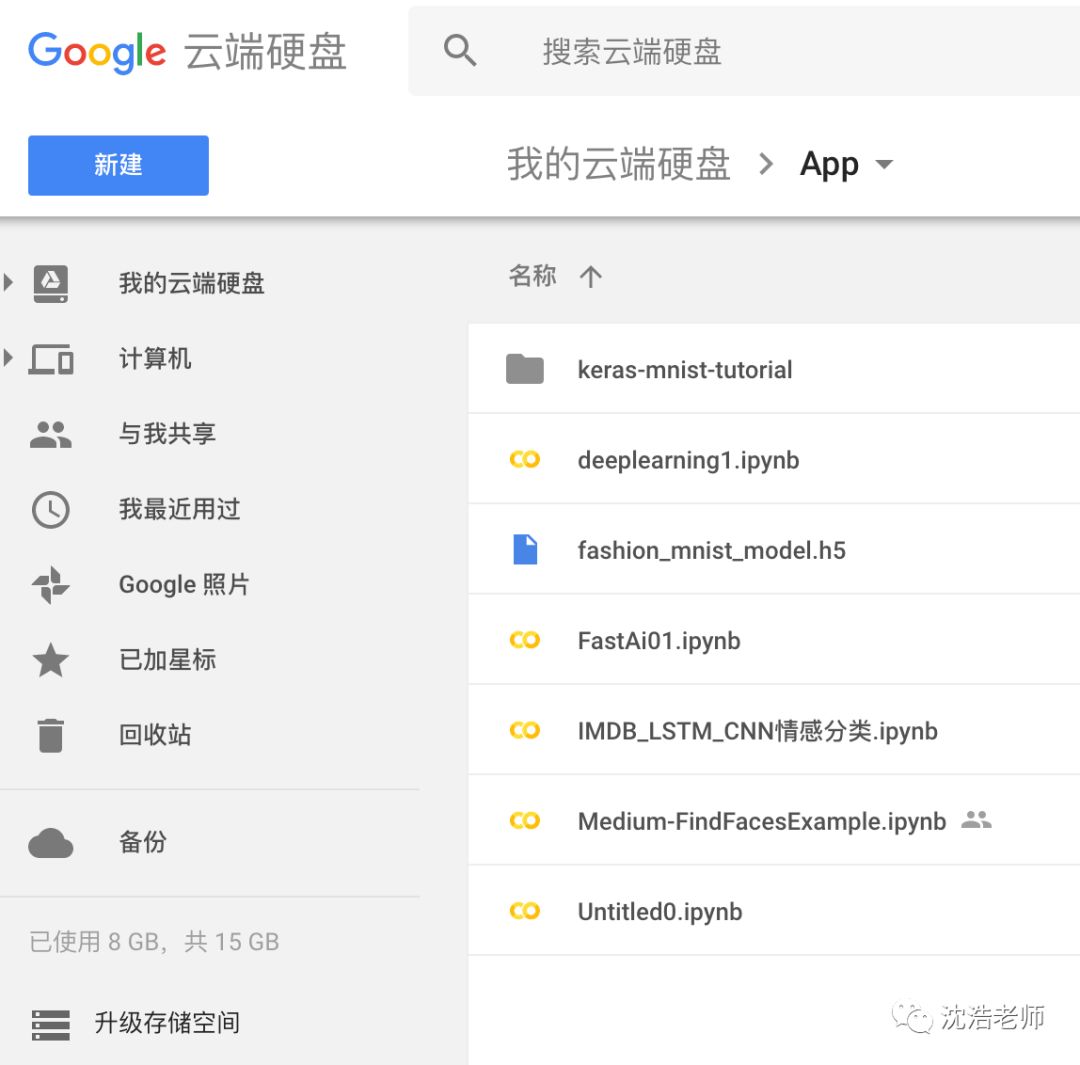Tap the 新建 button

pyautogui.click(x=118, y=165)
